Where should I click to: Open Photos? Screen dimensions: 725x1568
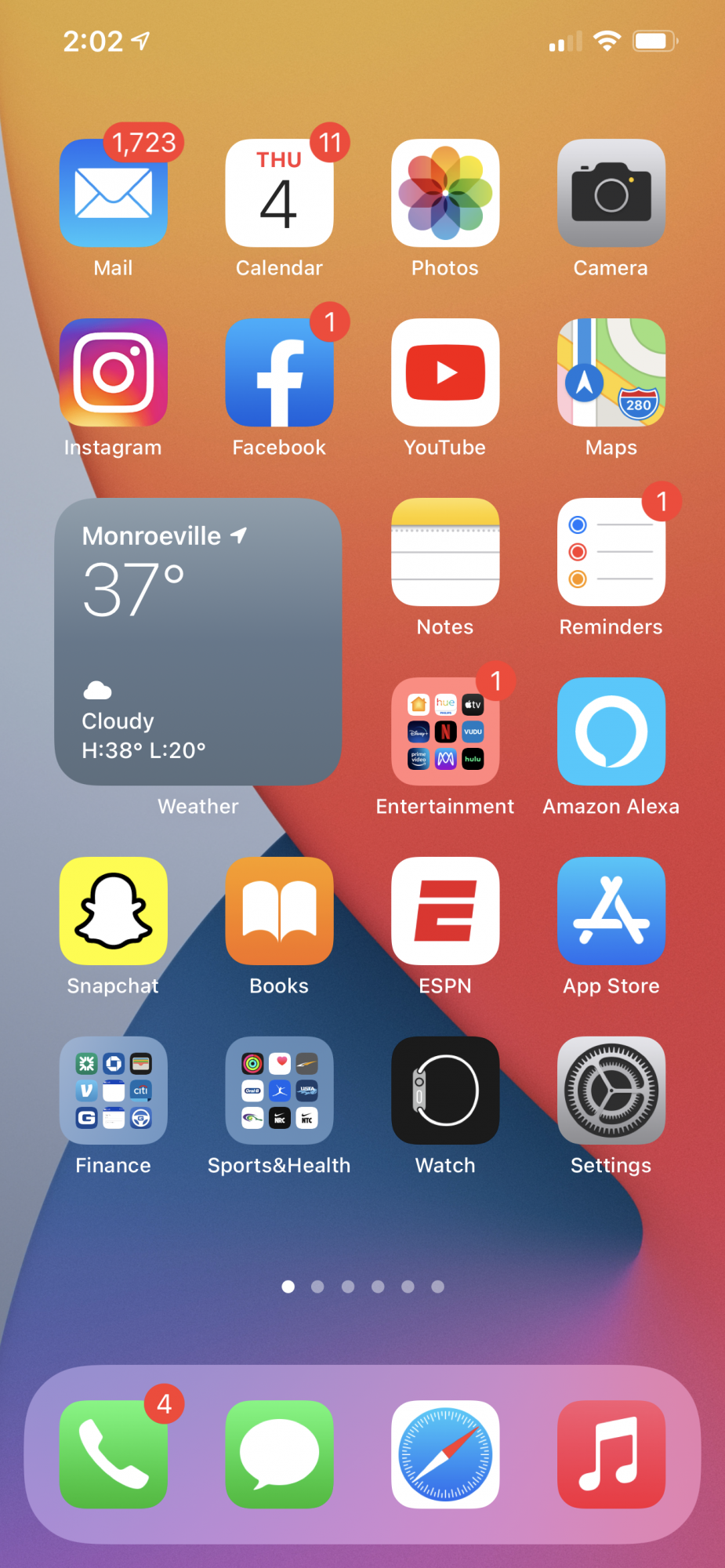(x=445, y=194)
